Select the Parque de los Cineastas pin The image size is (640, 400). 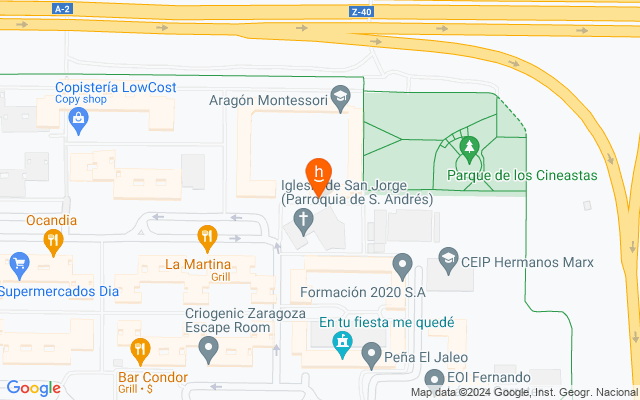468,151
